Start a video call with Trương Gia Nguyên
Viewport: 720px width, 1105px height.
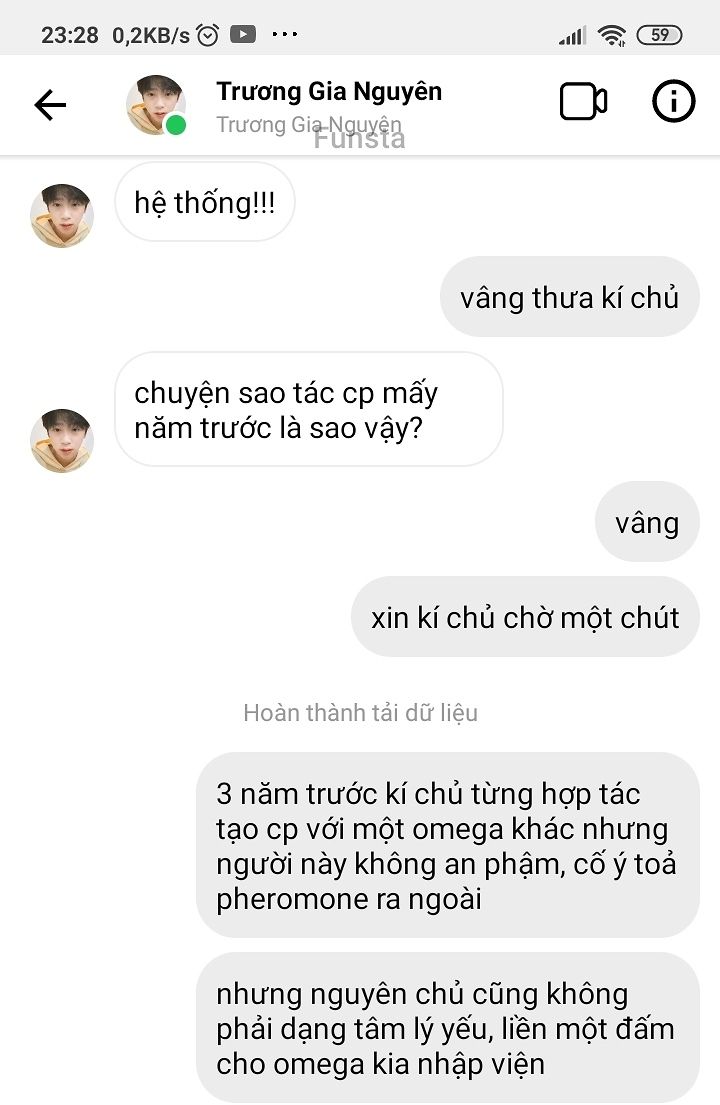click(x=583, y=103)
